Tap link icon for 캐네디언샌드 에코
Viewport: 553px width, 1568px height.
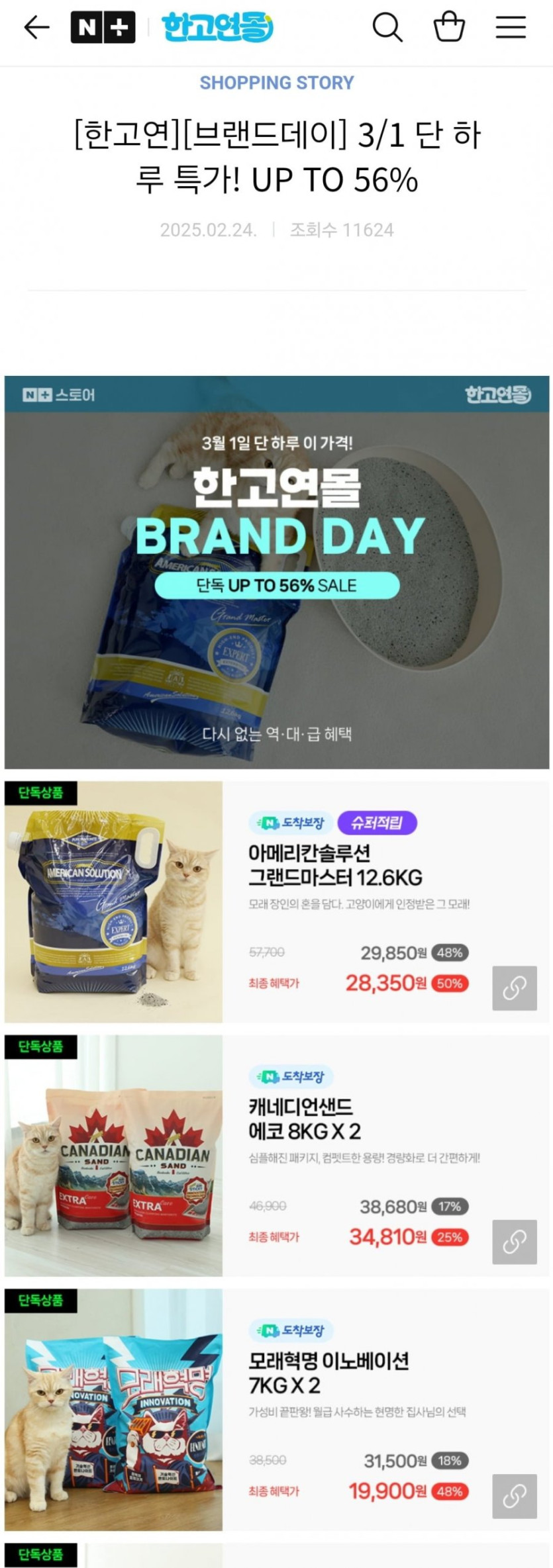(514, 1242)
